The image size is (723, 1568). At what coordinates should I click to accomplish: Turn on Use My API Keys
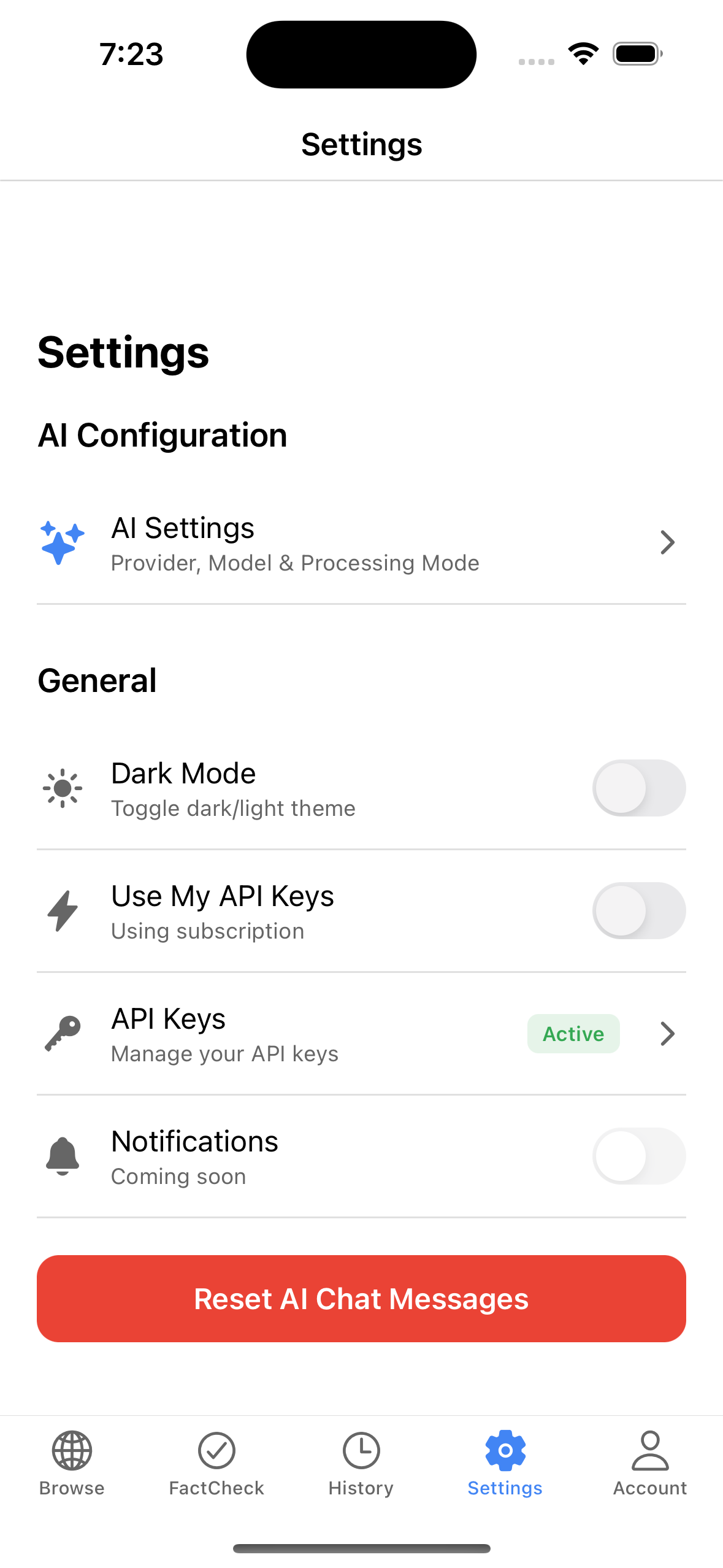tap(638, 911)
